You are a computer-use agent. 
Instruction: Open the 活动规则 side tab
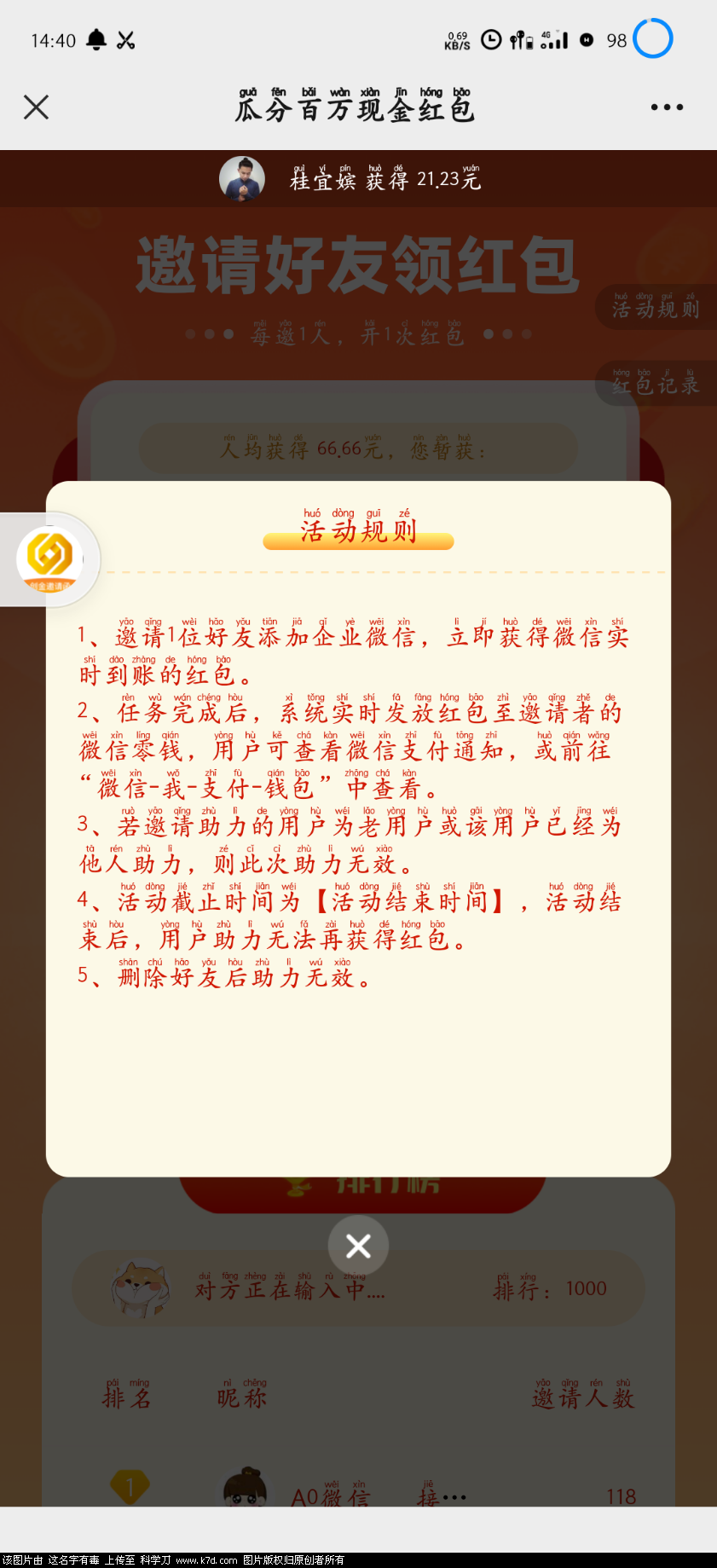[x=656, y=308]
